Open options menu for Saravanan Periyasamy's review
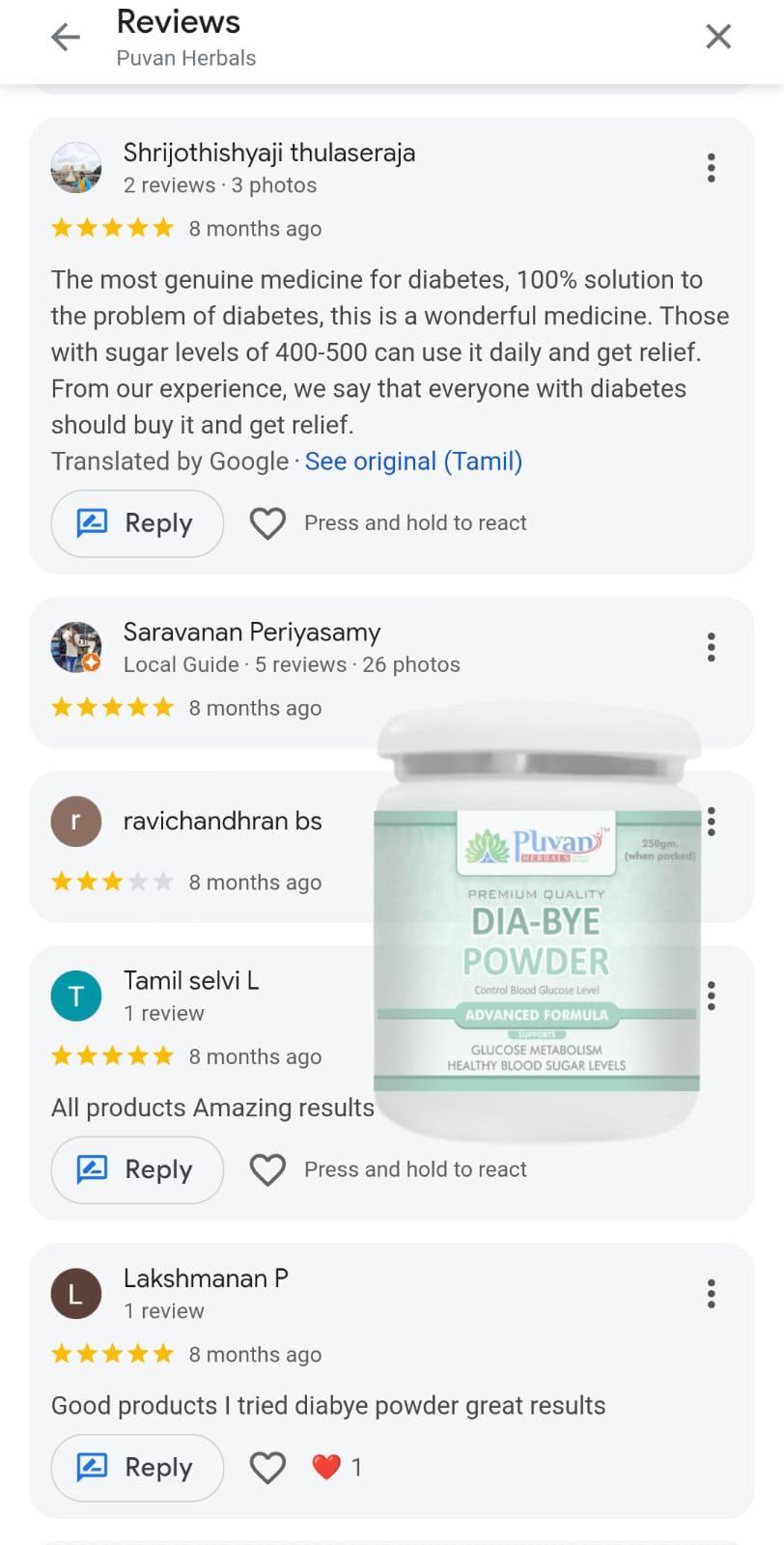784x1545 pixels. (711, 647)
